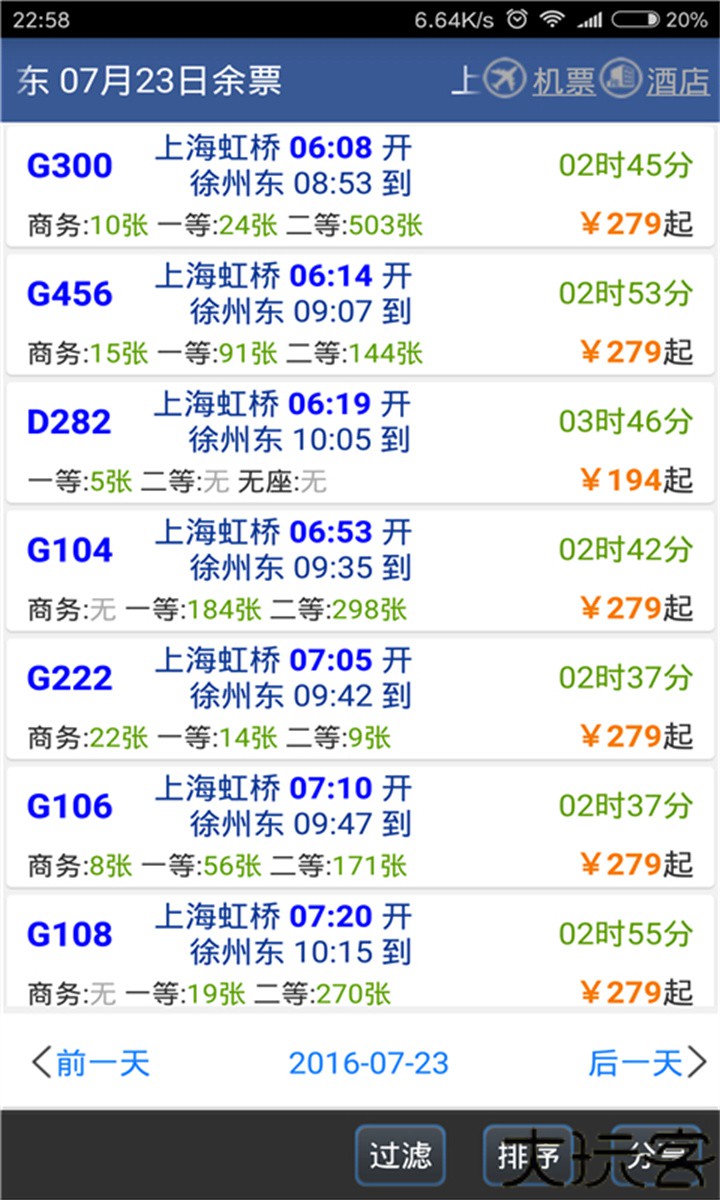Select train G108 arriving 10:15
This screenshot has height=1200, width=720.
(x=68, y=935)
